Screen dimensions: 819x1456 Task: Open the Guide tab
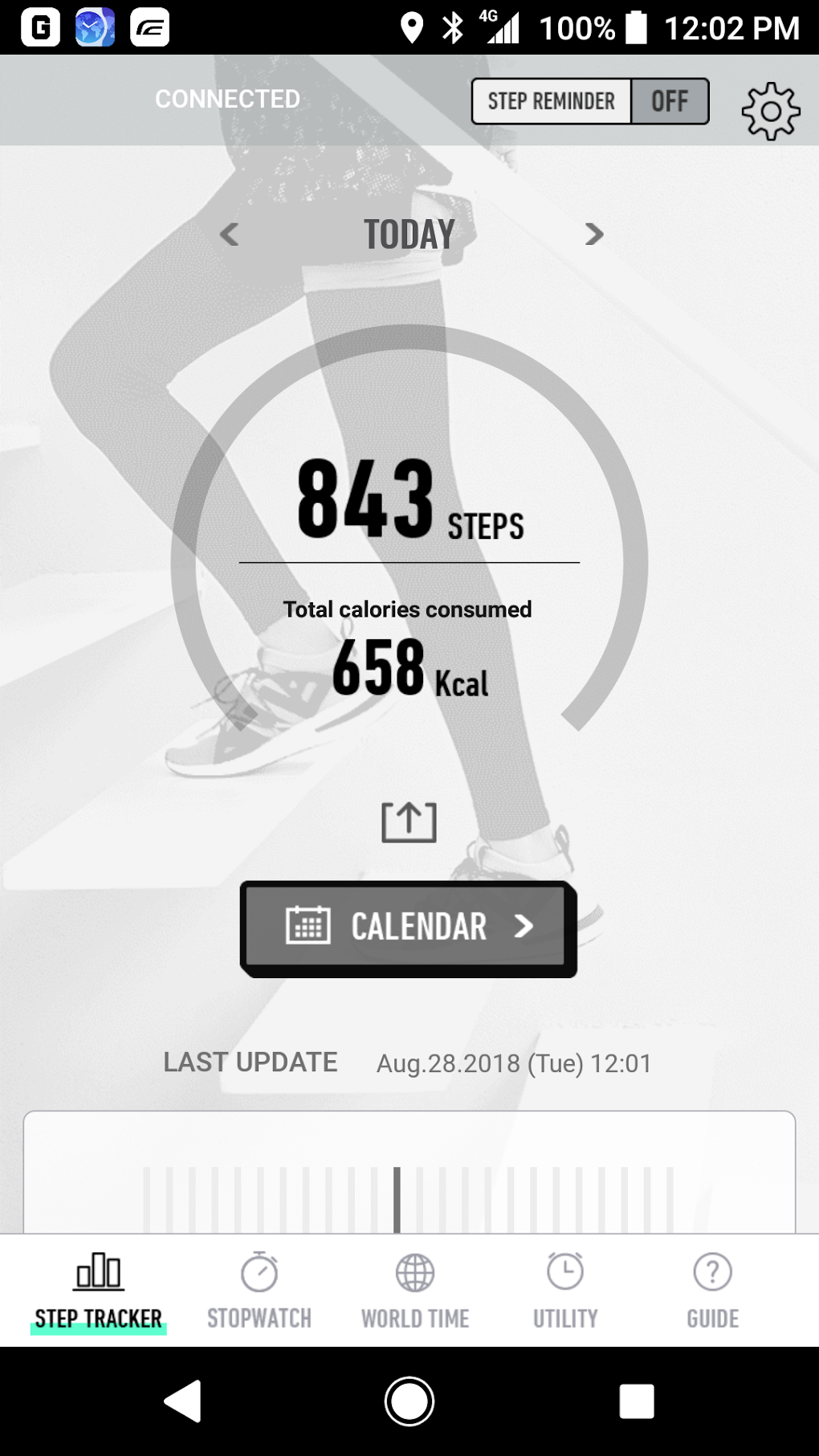click(712, 1290)
